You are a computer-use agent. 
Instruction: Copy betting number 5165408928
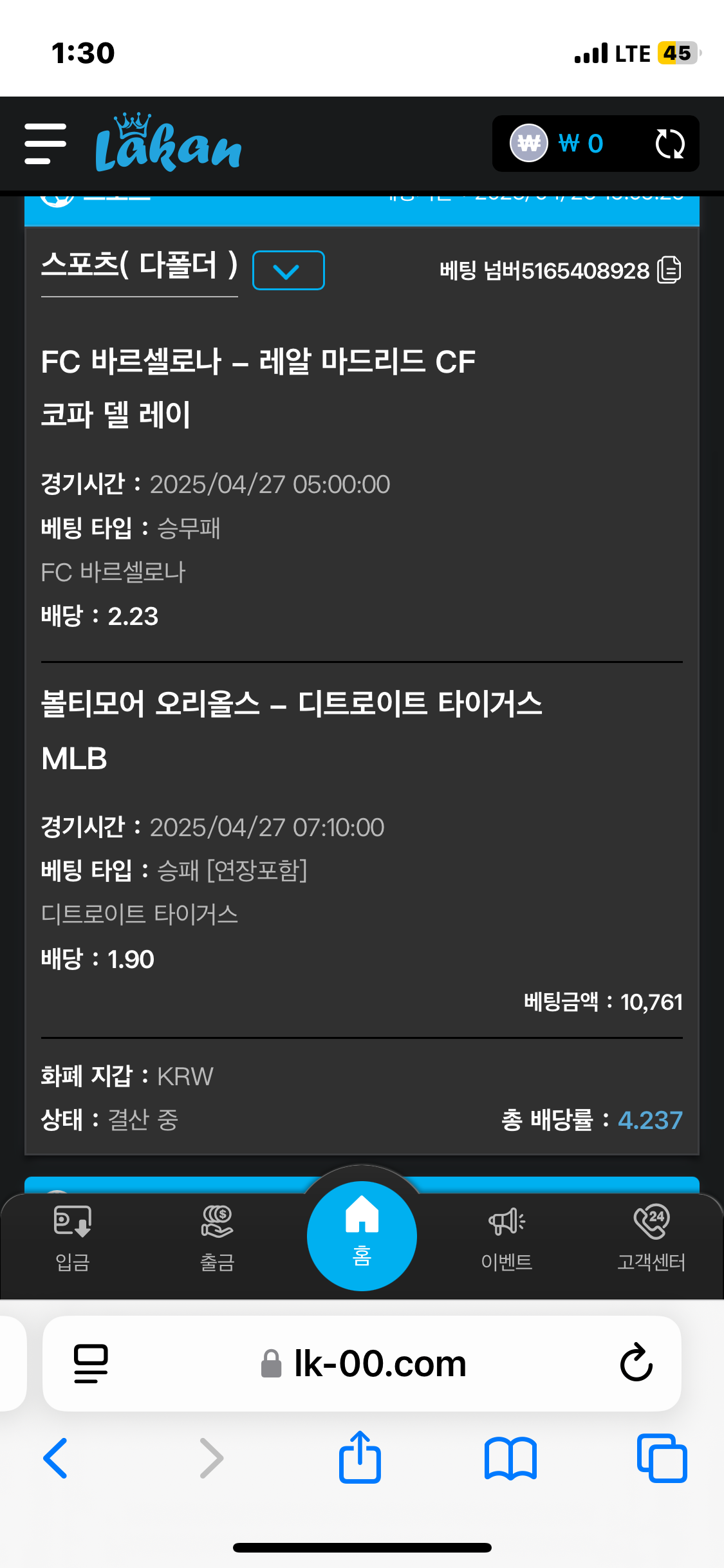(669, 270)
